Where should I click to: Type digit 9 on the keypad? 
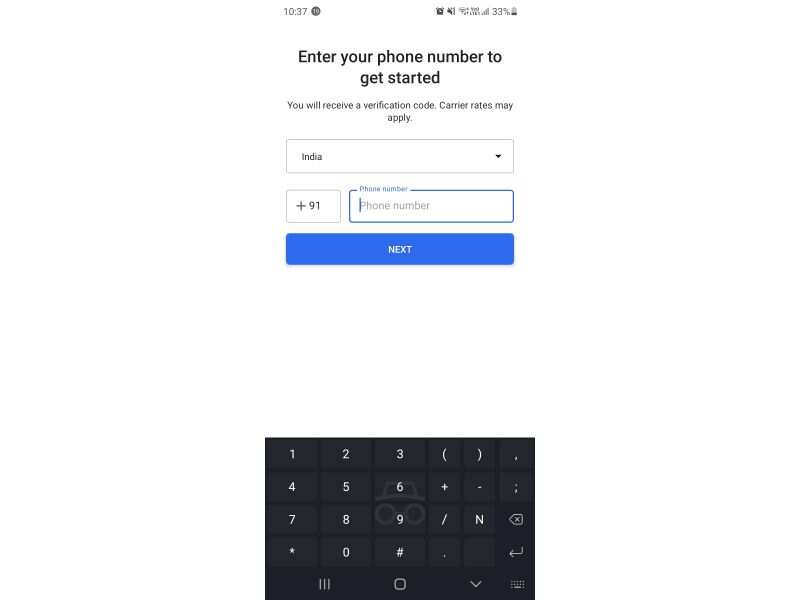[399, 519]
